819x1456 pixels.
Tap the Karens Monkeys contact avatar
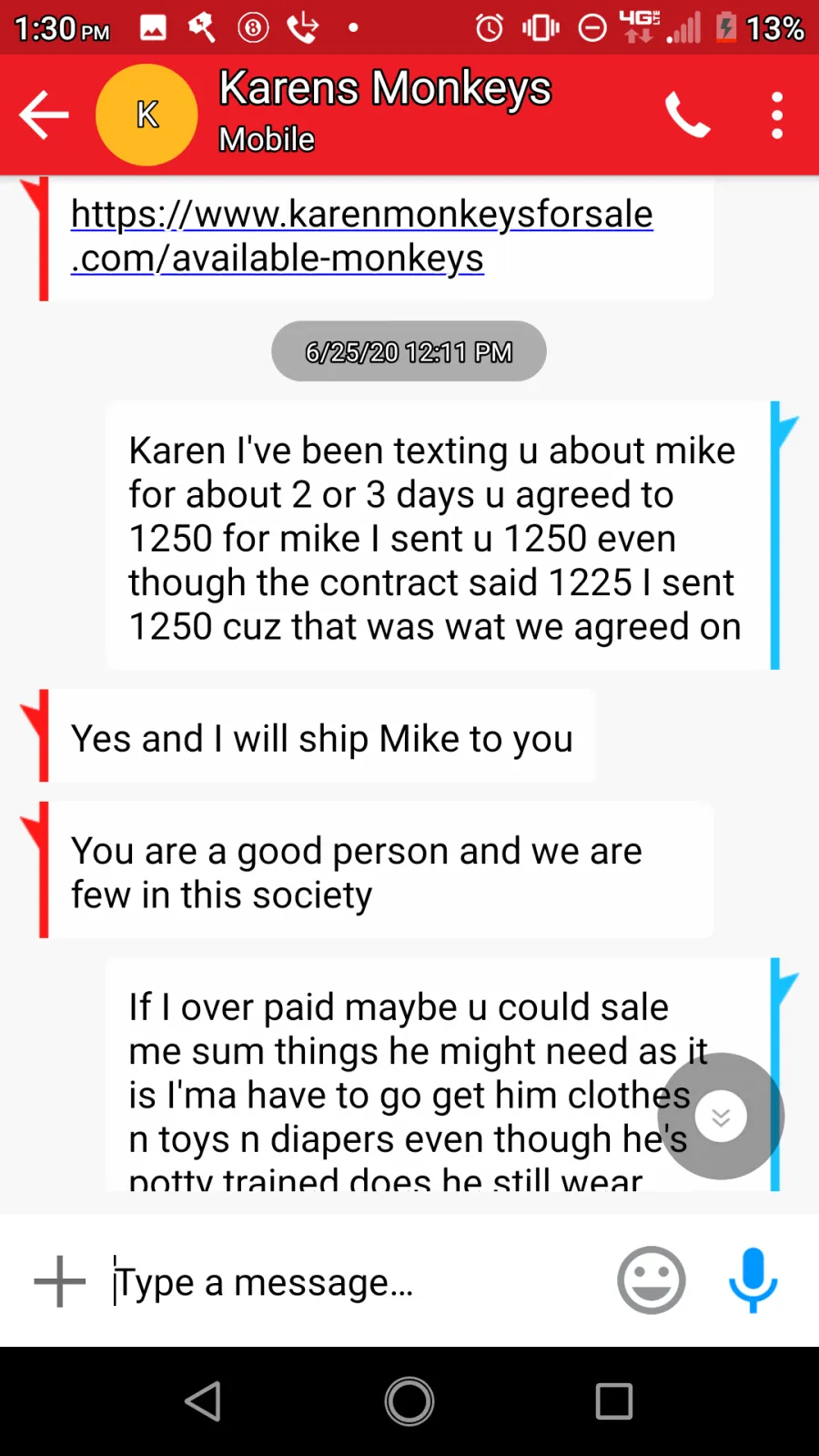[147, 115]
